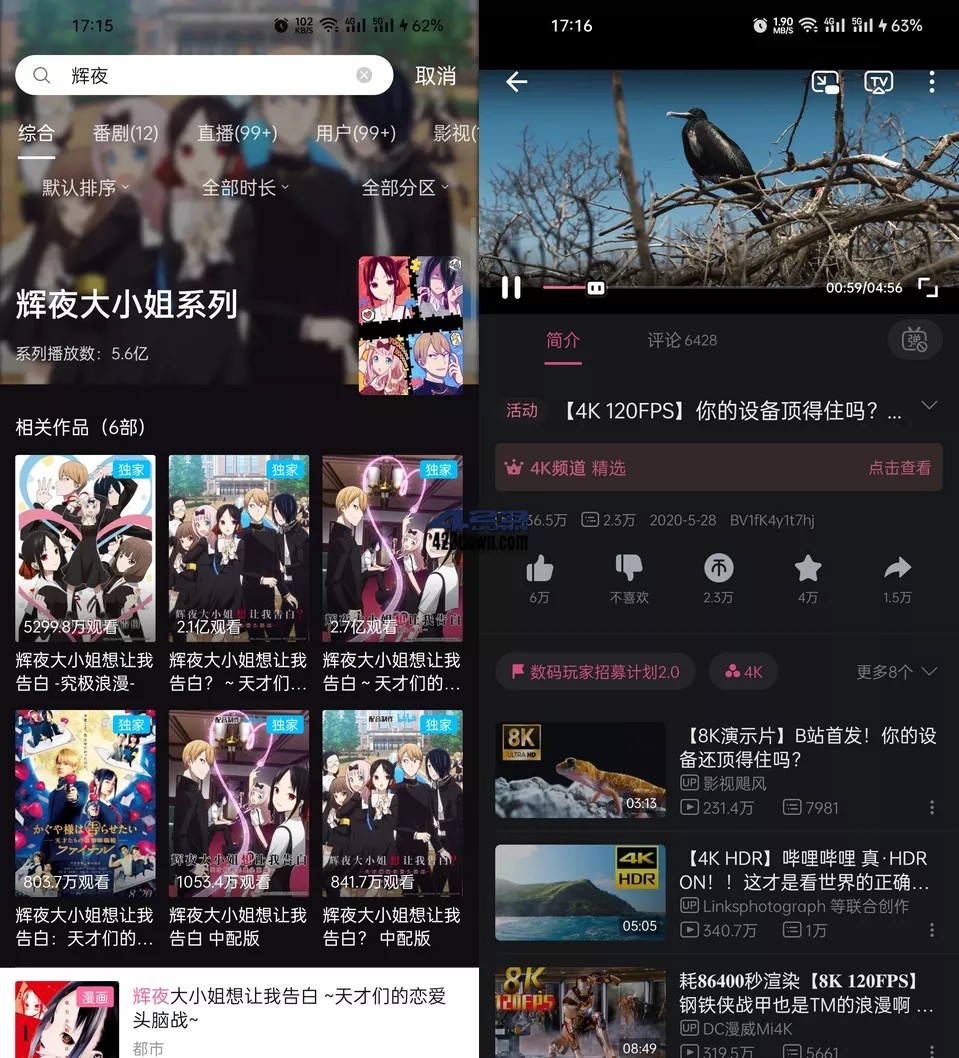This screenshot has height=1058, width=959.
Task: Give the video a like
Action: pos(539,570)
